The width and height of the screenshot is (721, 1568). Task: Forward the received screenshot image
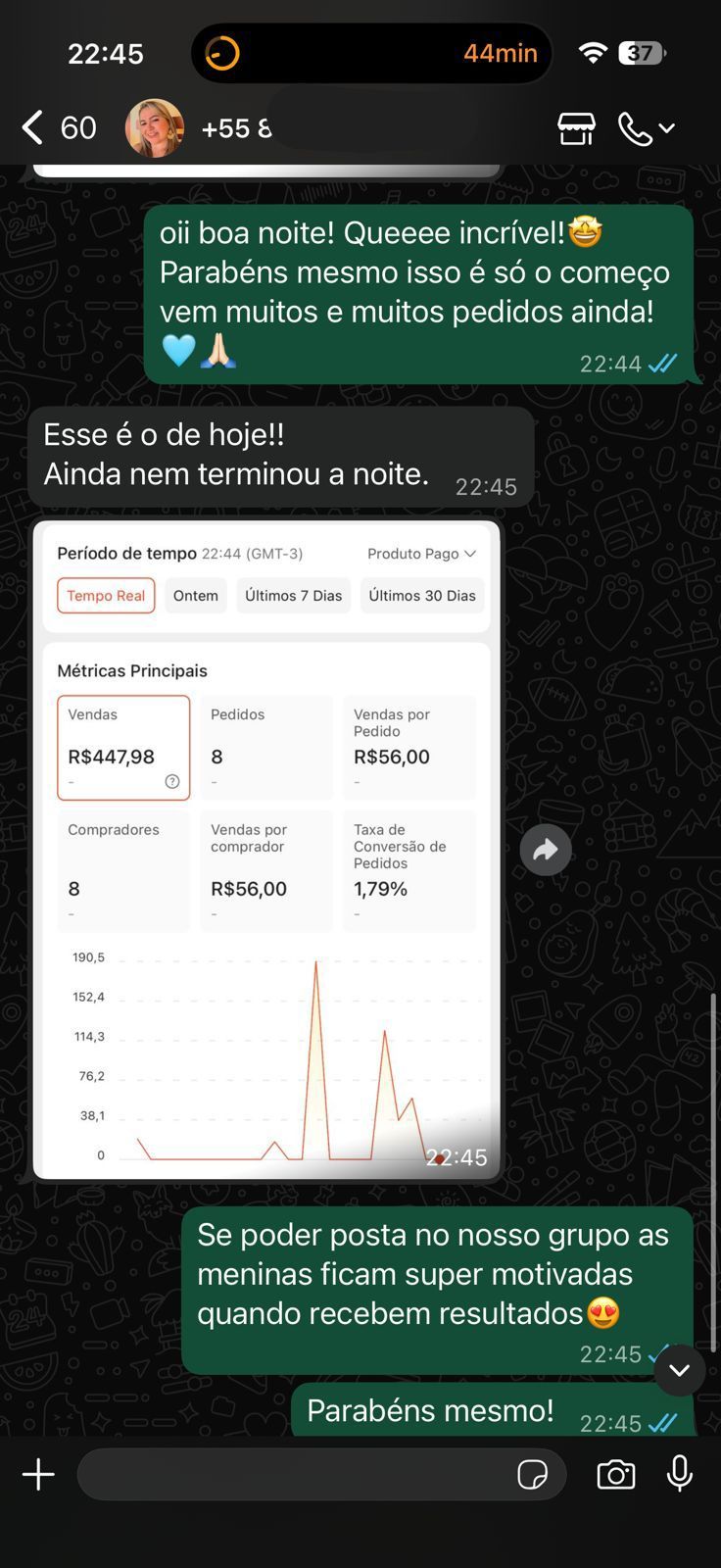click(546, 850)
